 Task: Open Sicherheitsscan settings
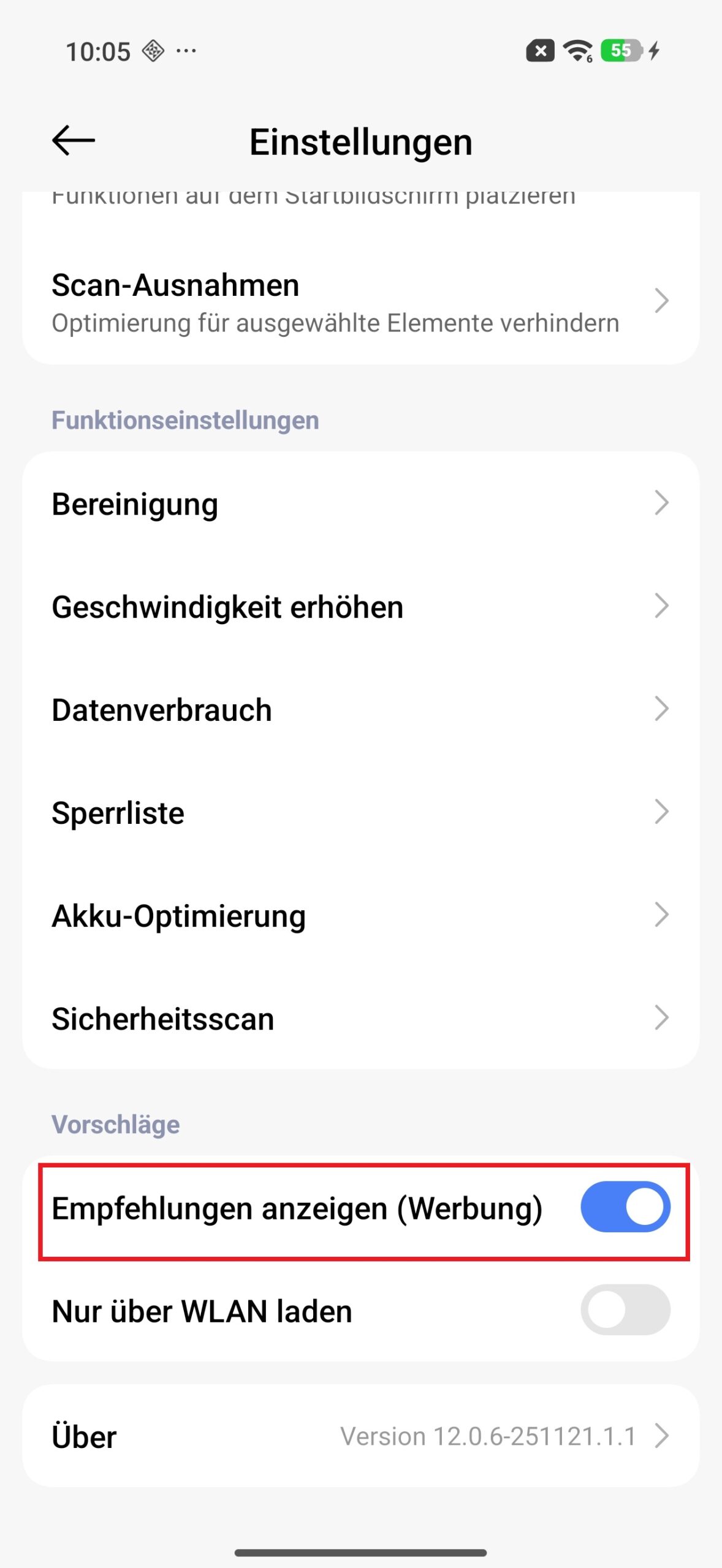(360, 1019)
